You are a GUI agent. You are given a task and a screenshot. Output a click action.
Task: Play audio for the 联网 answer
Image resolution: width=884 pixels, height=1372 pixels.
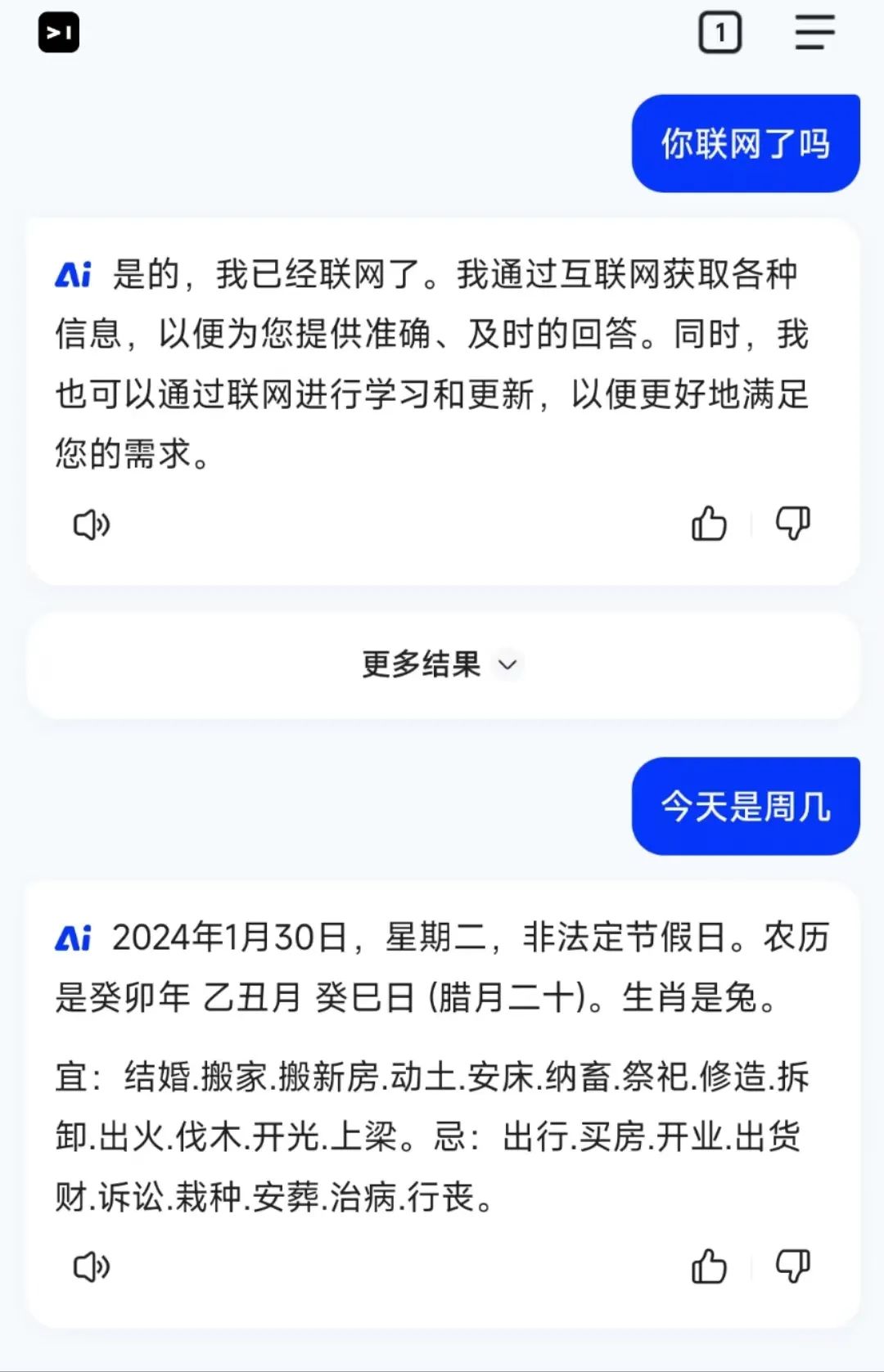(92, 524)
